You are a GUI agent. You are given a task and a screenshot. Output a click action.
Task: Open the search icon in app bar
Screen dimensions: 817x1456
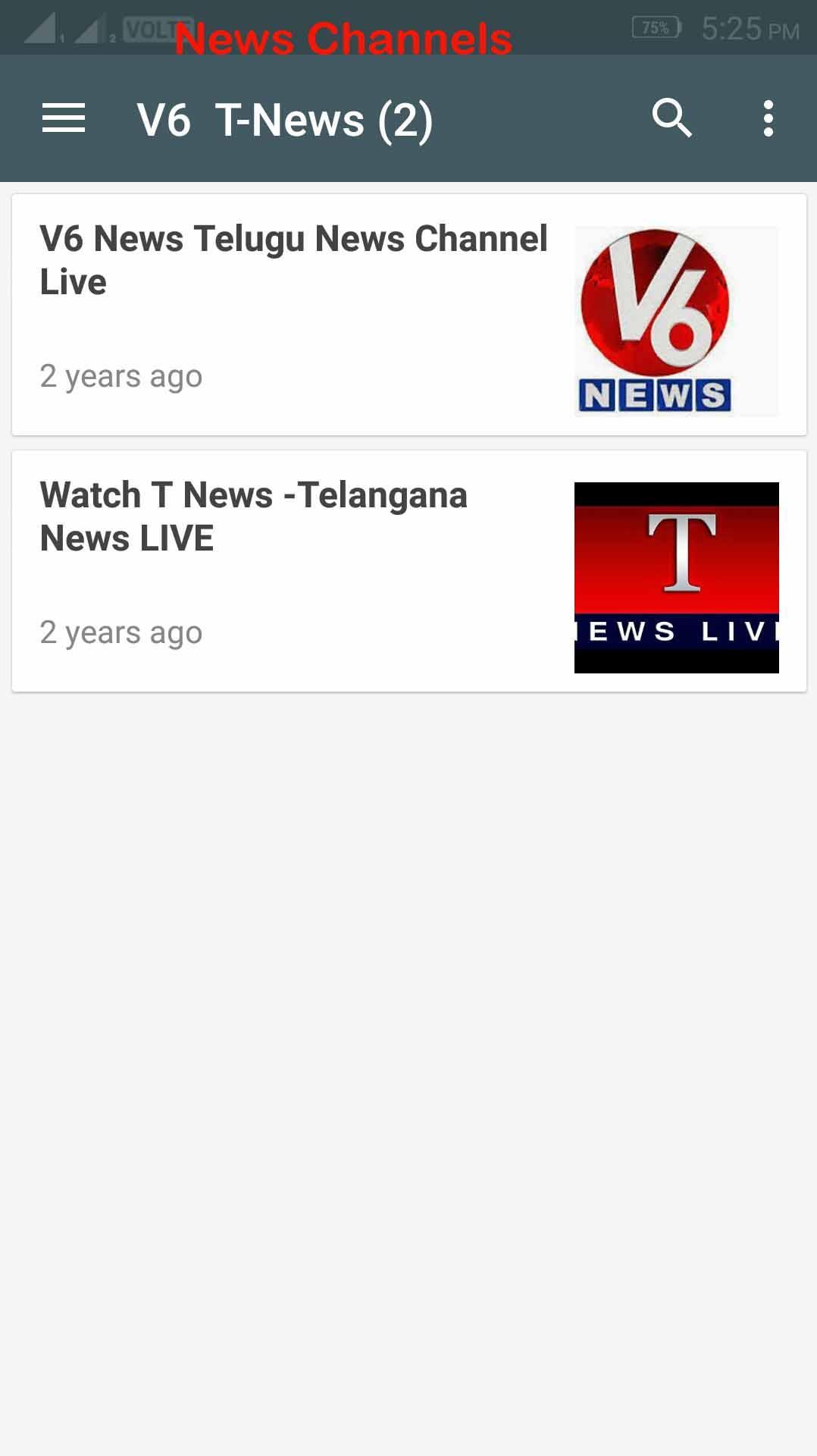[671, 119]
